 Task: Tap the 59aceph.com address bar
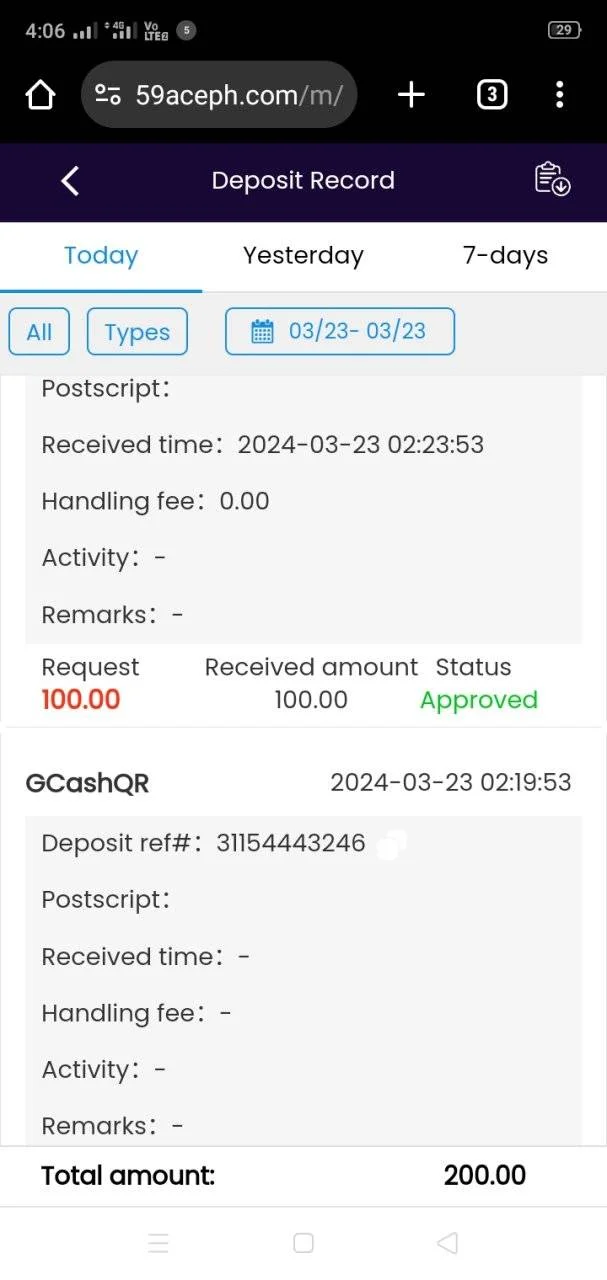pyautogui.click(x=219, y=95)
